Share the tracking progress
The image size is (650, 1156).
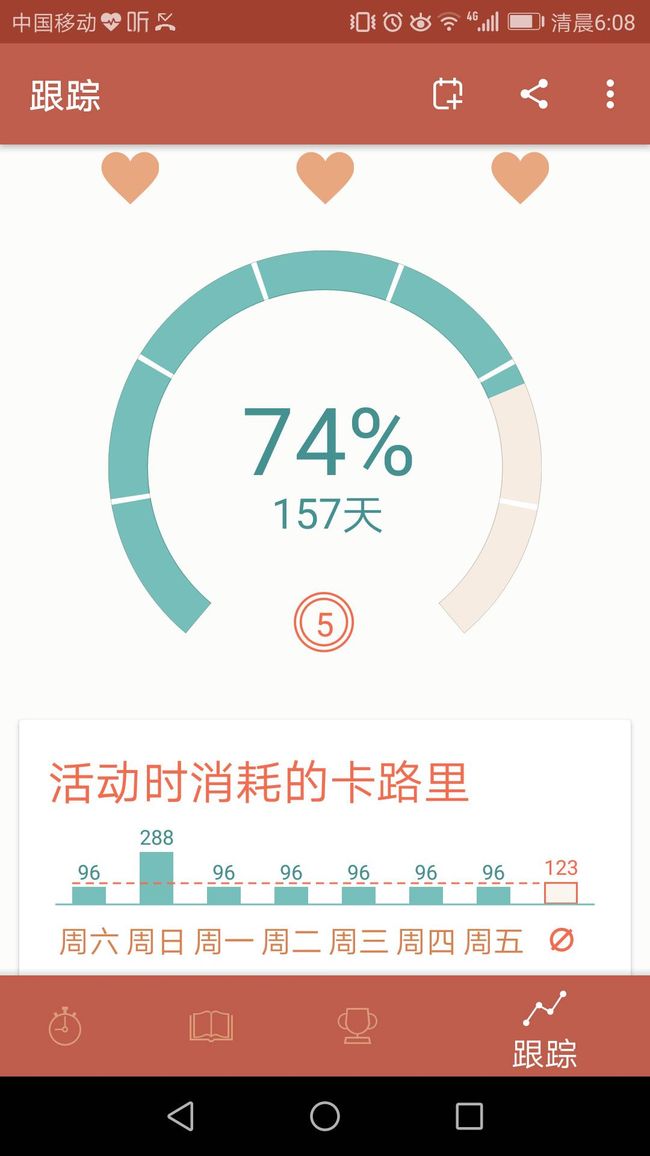534,94
